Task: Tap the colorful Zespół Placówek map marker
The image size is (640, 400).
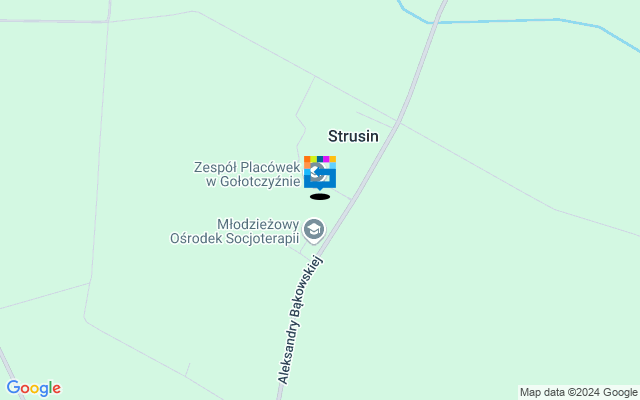Action: pos(320,172)
